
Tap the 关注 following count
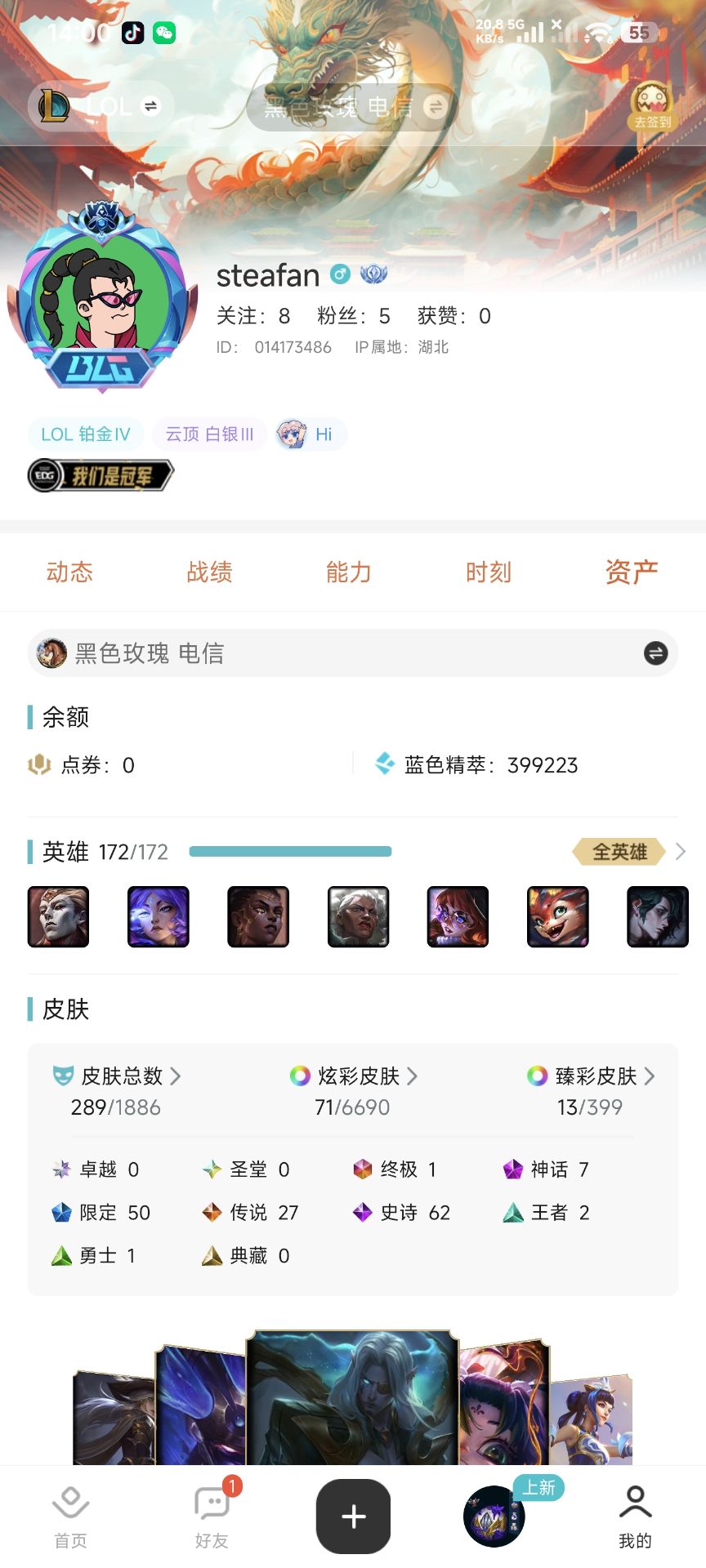pyautogui.click(x=252, y=316)
